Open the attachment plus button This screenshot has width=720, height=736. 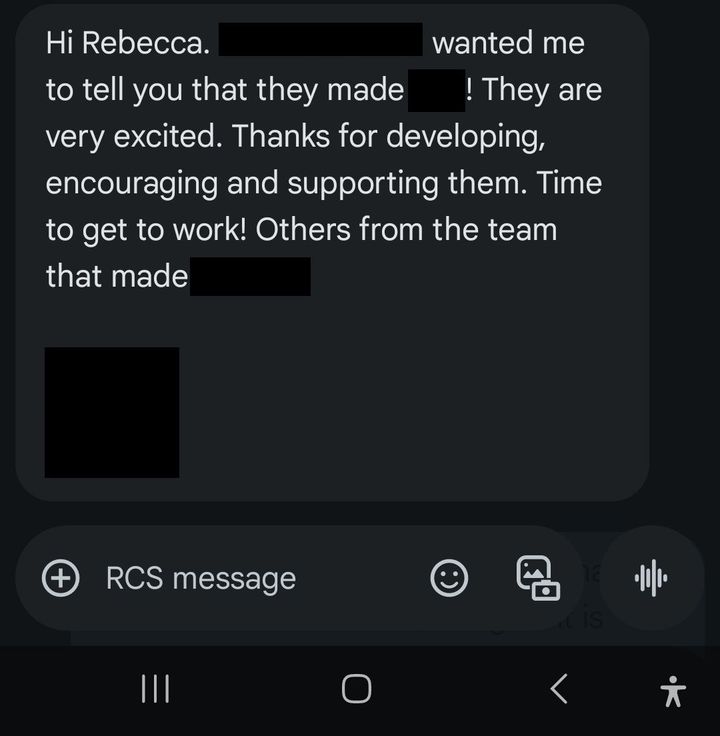coord(61,578)
